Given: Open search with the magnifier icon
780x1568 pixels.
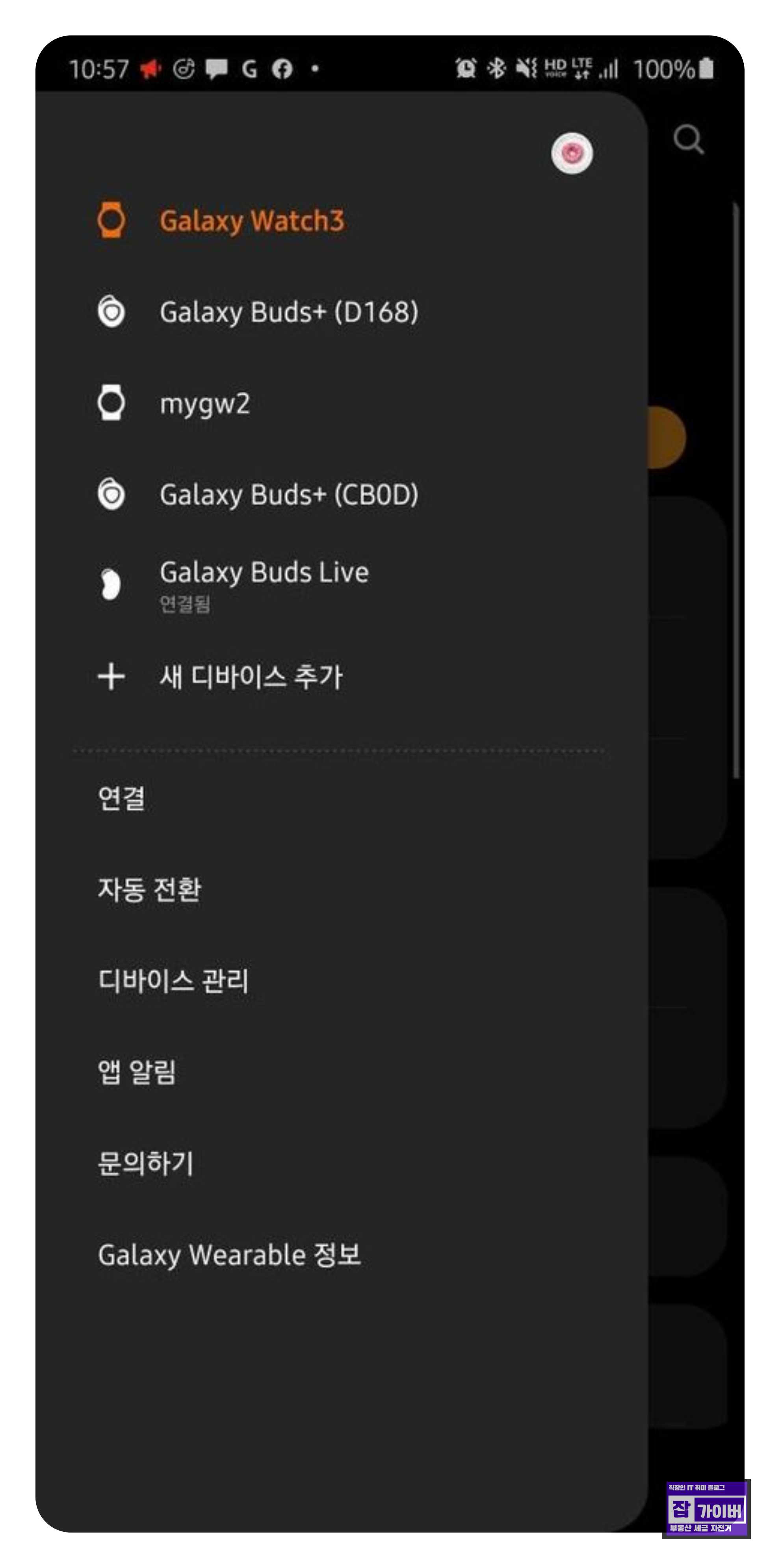Looking at the screenshot, I should (688, 139).
